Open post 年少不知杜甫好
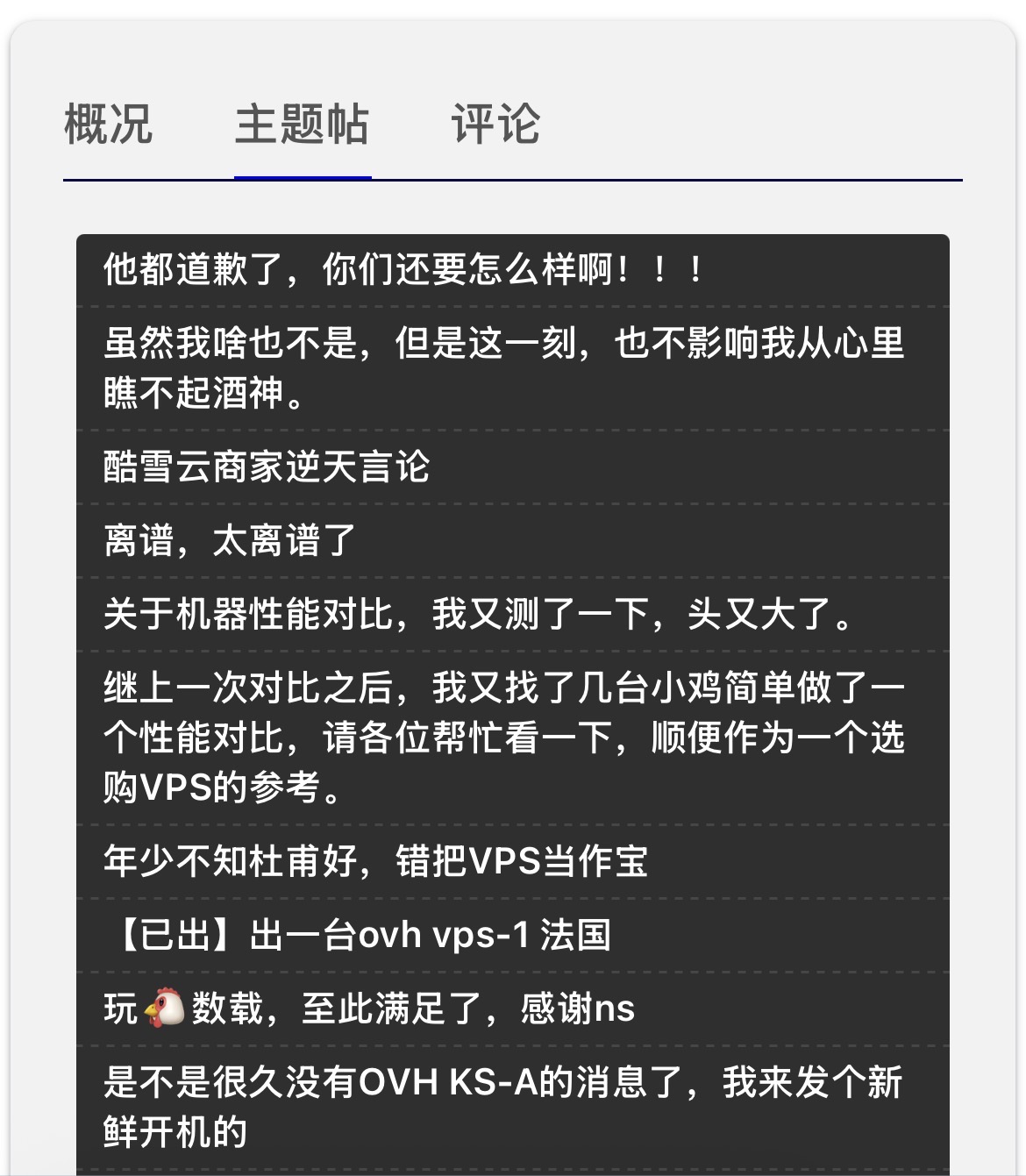The width and height of the screenshot is (1026, 1176). click(x=375, y=861)
